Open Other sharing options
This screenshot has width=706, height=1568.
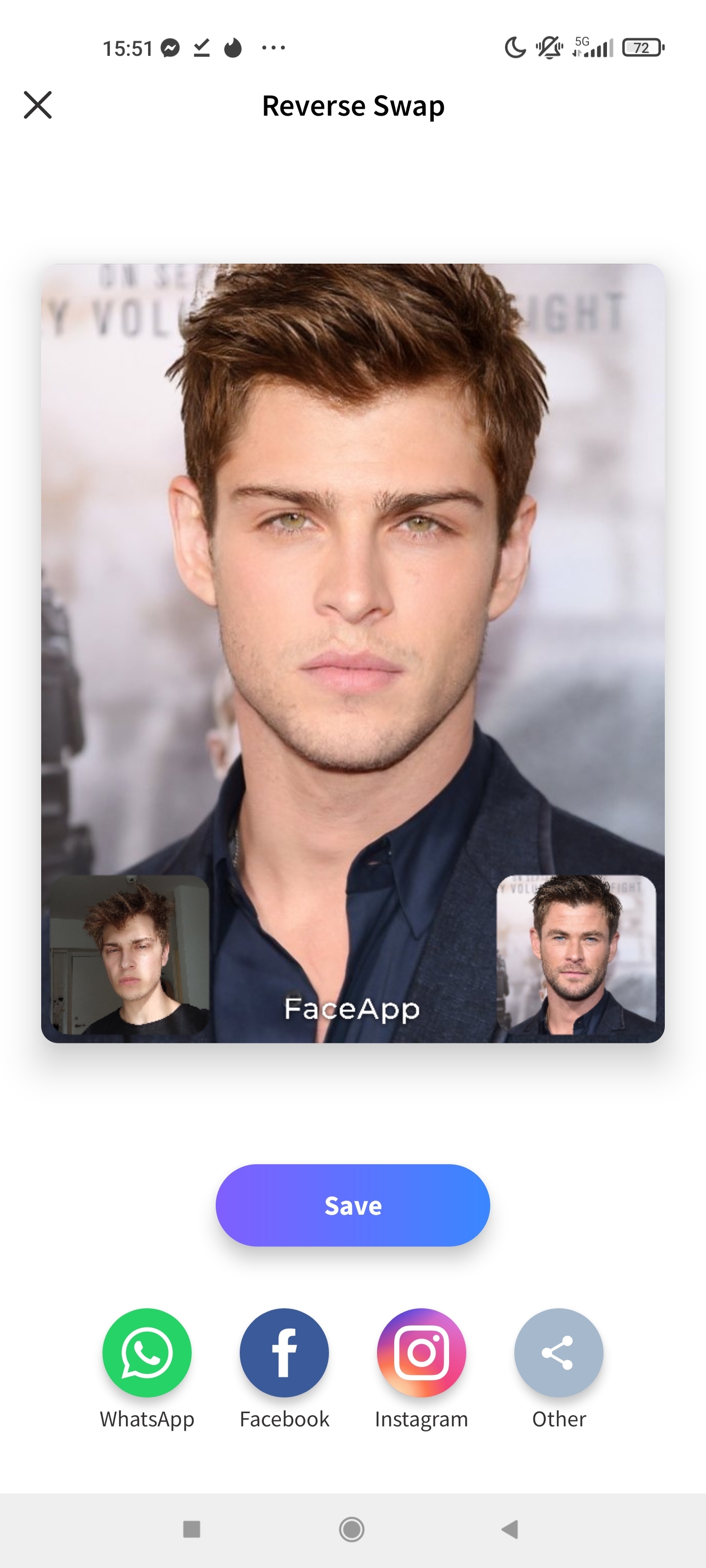[558, 1352]
